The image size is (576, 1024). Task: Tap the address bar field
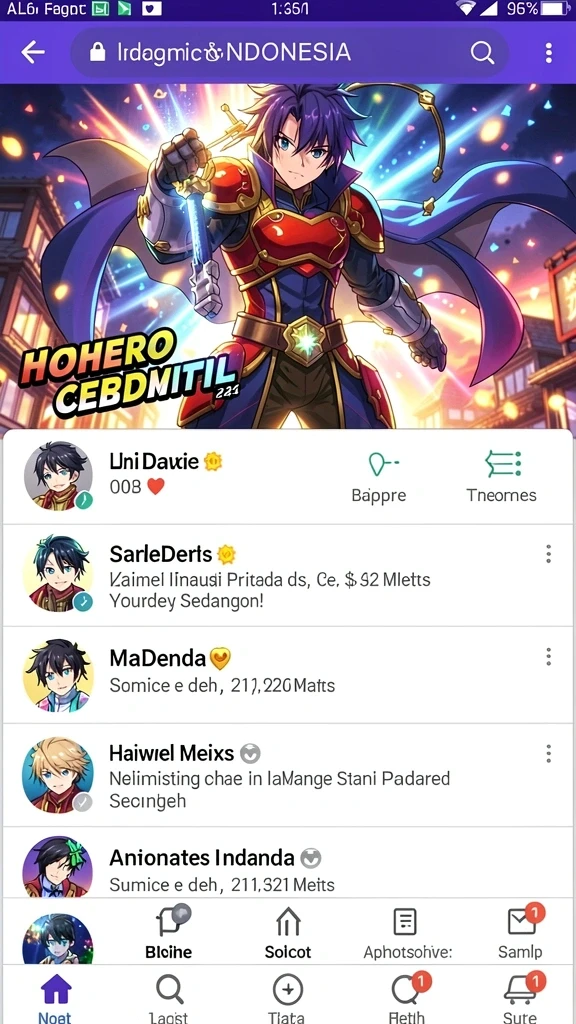[x=289, y=52]
